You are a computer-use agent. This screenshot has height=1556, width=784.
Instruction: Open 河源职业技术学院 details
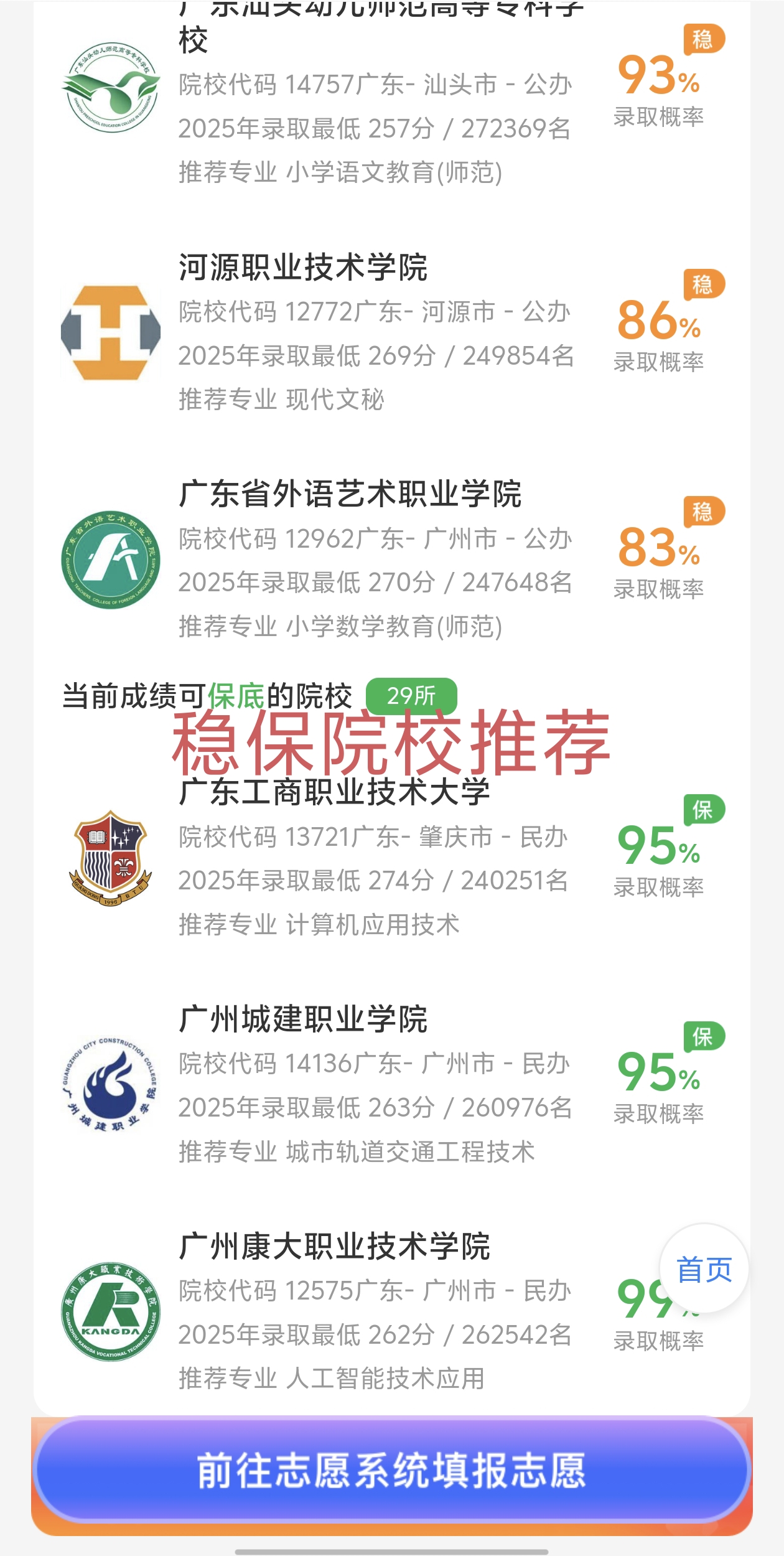click(x=303, y=268)
